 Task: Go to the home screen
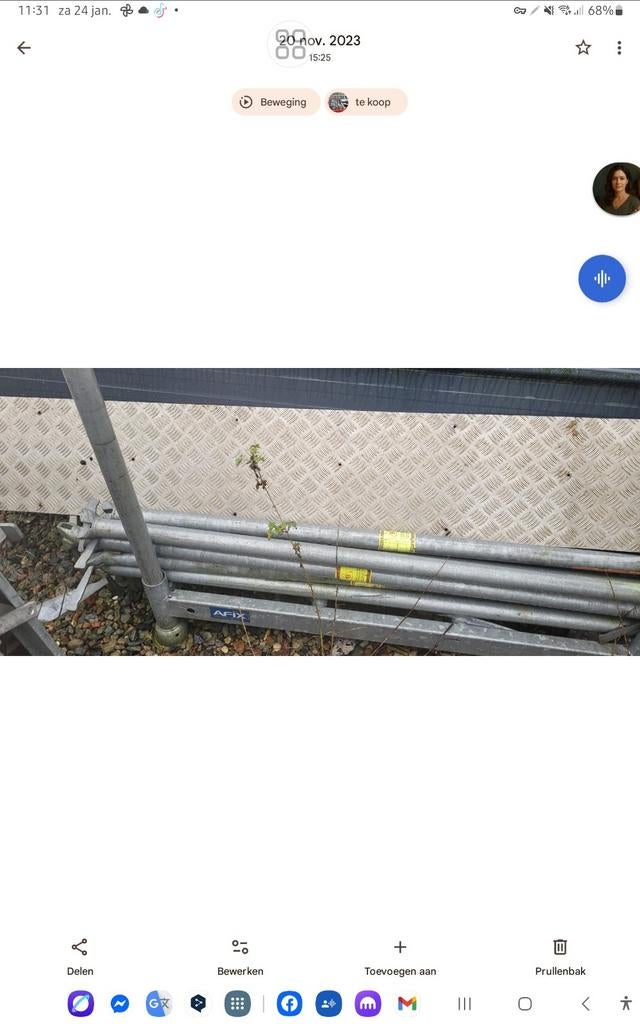525,1003
